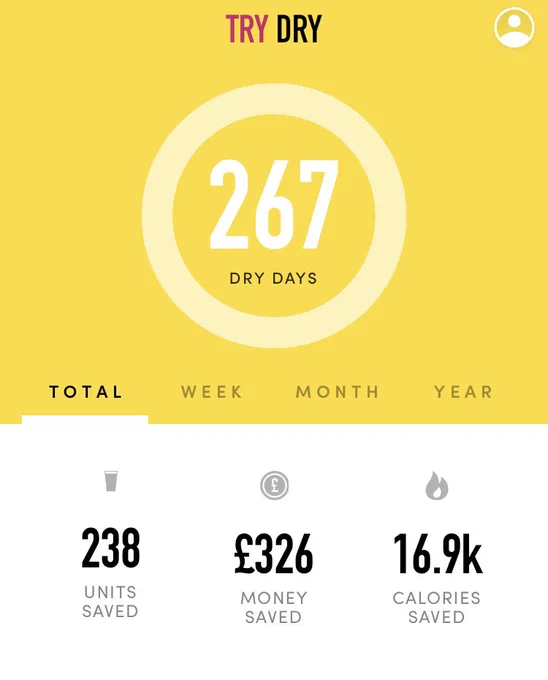This screenshot has width=548, height=680.
Task: Show the Year tab stats
Action: tap(463, 392)
